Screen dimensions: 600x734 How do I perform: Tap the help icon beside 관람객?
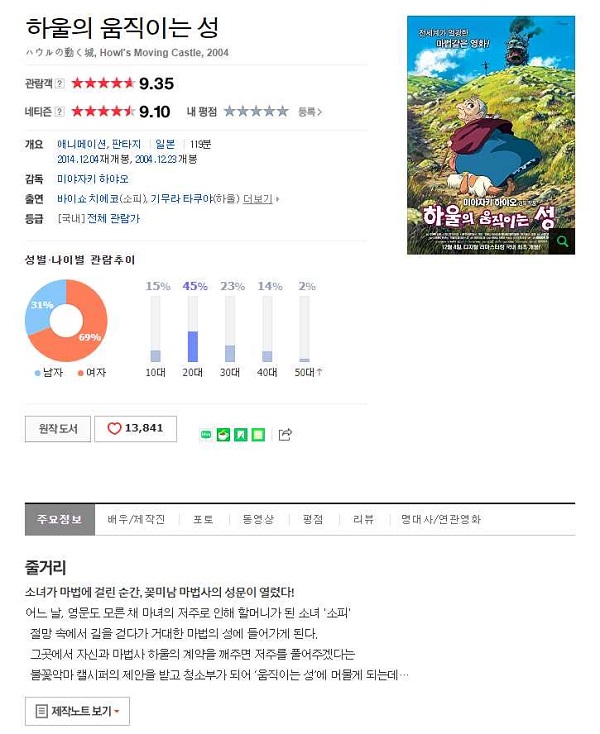point(60,84)
